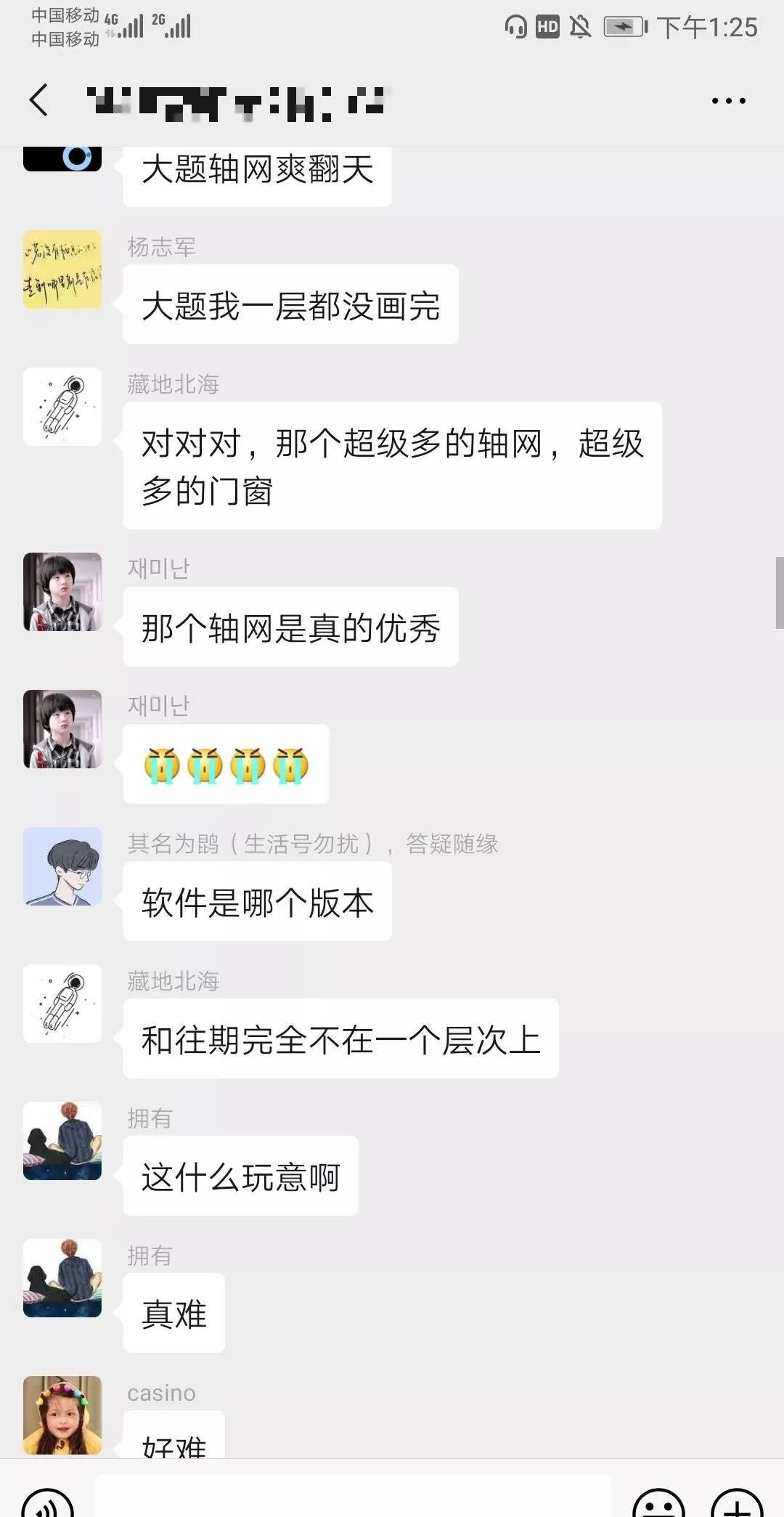Open casino's profile avatar

(x=62, y=1414)
